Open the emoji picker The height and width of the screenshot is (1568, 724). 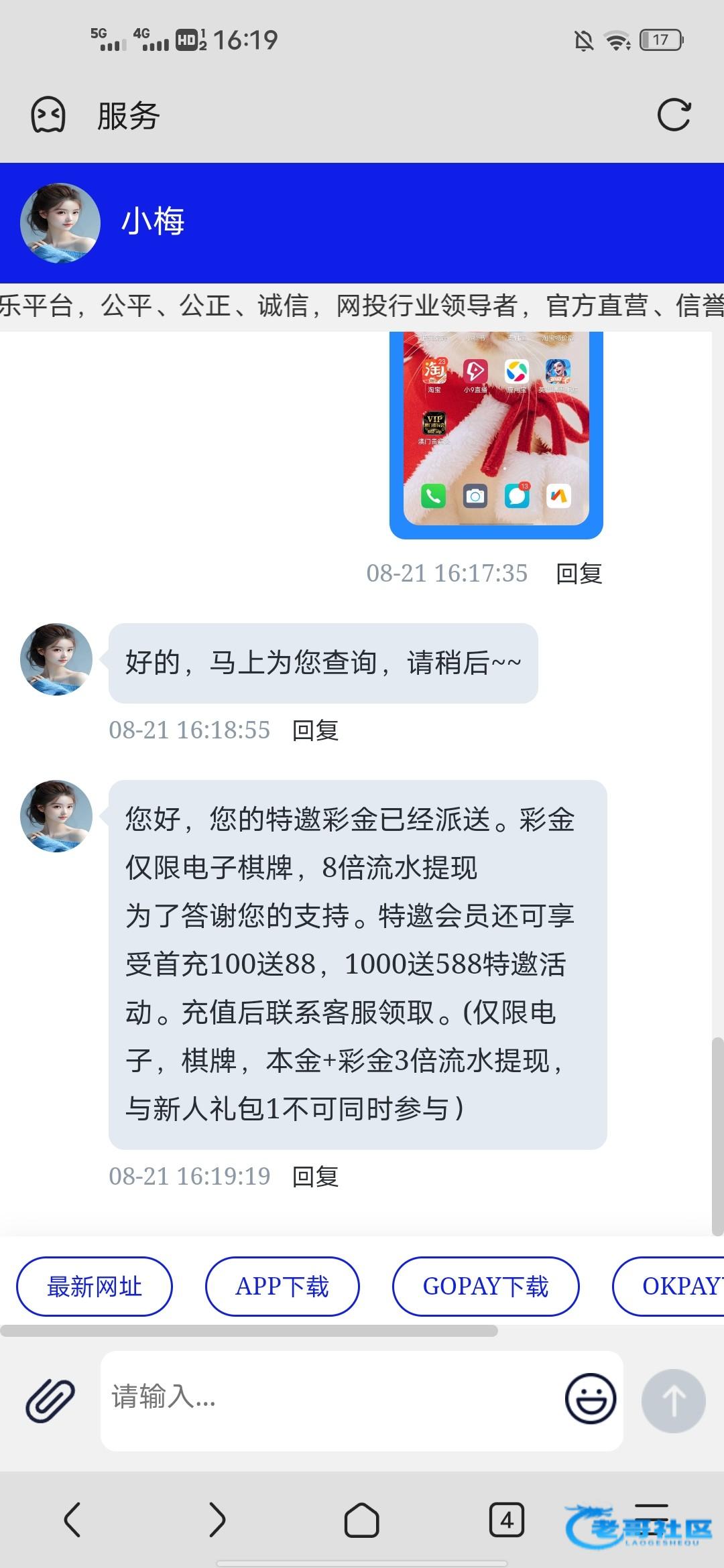[x=591, y=1399]
